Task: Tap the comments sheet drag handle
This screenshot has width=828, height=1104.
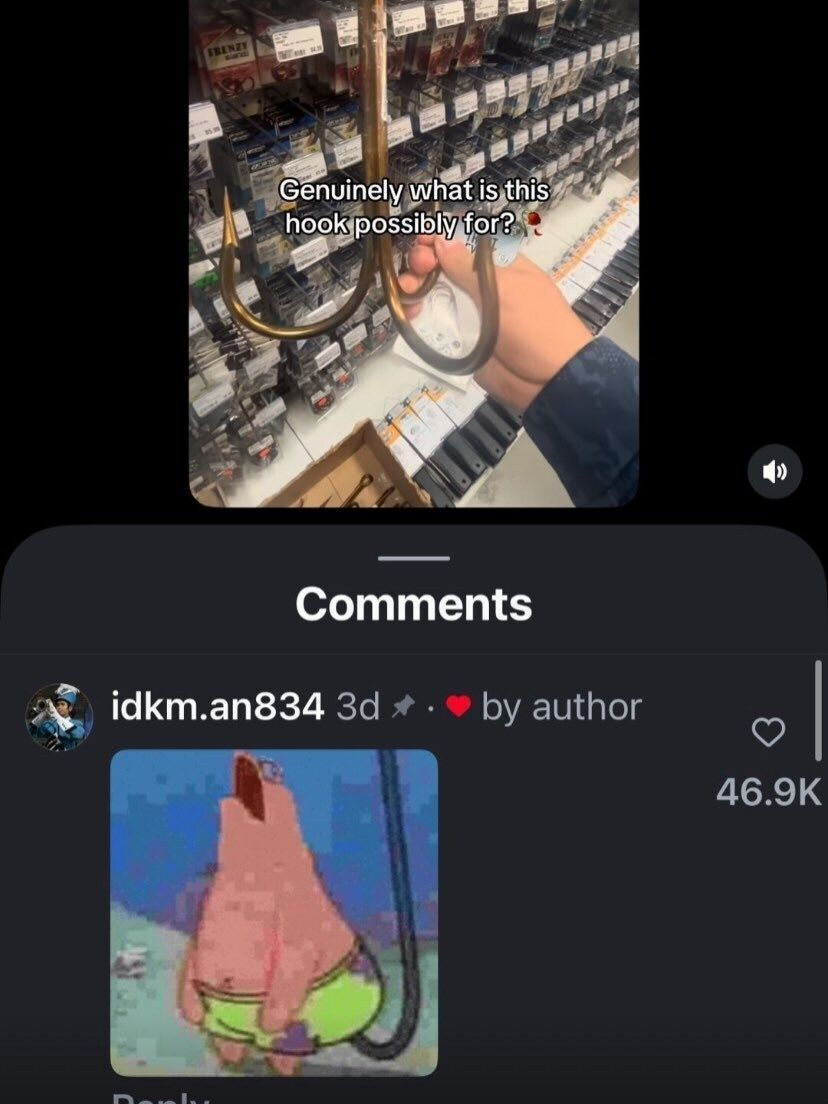Action: (414, 558)
